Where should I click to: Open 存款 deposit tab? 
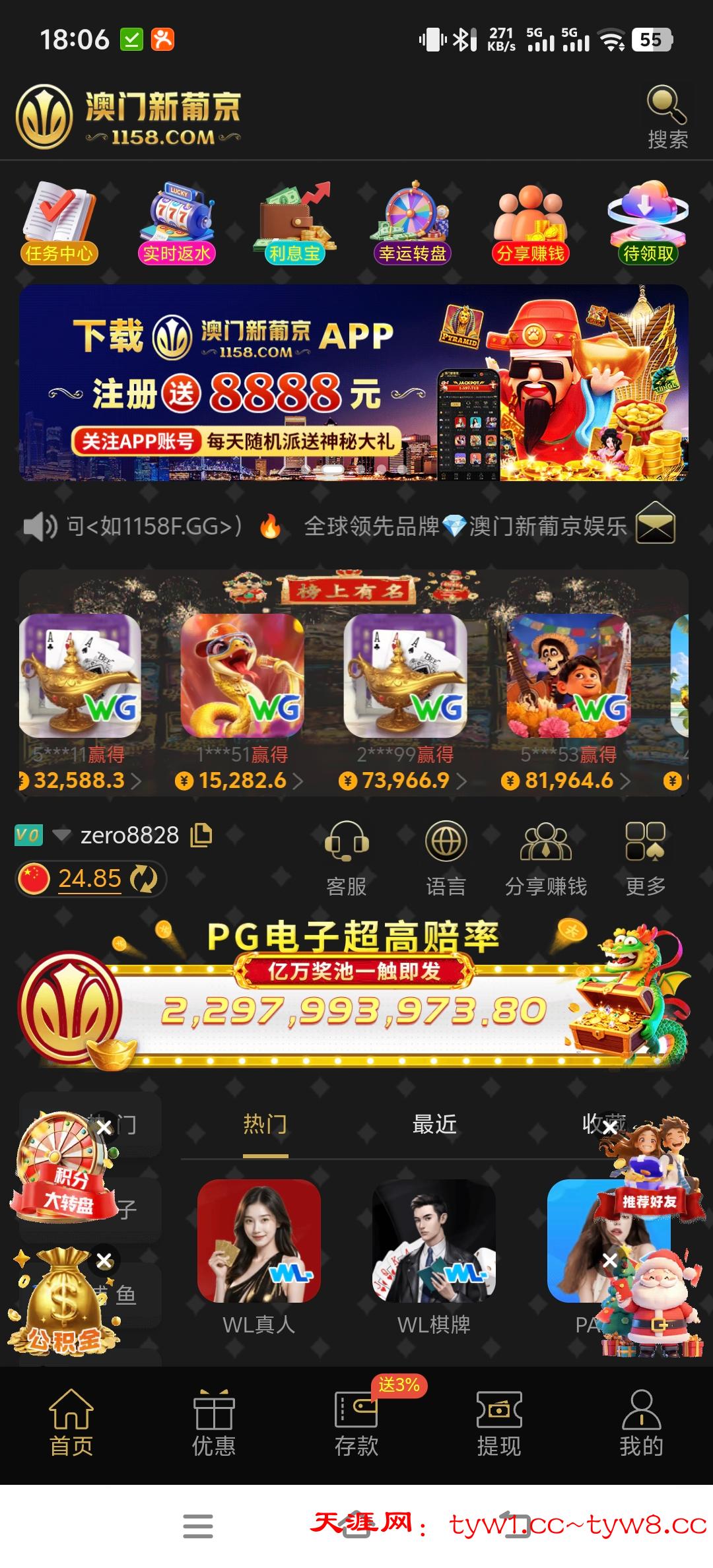pyautogui.click(x=356, y=1424)
